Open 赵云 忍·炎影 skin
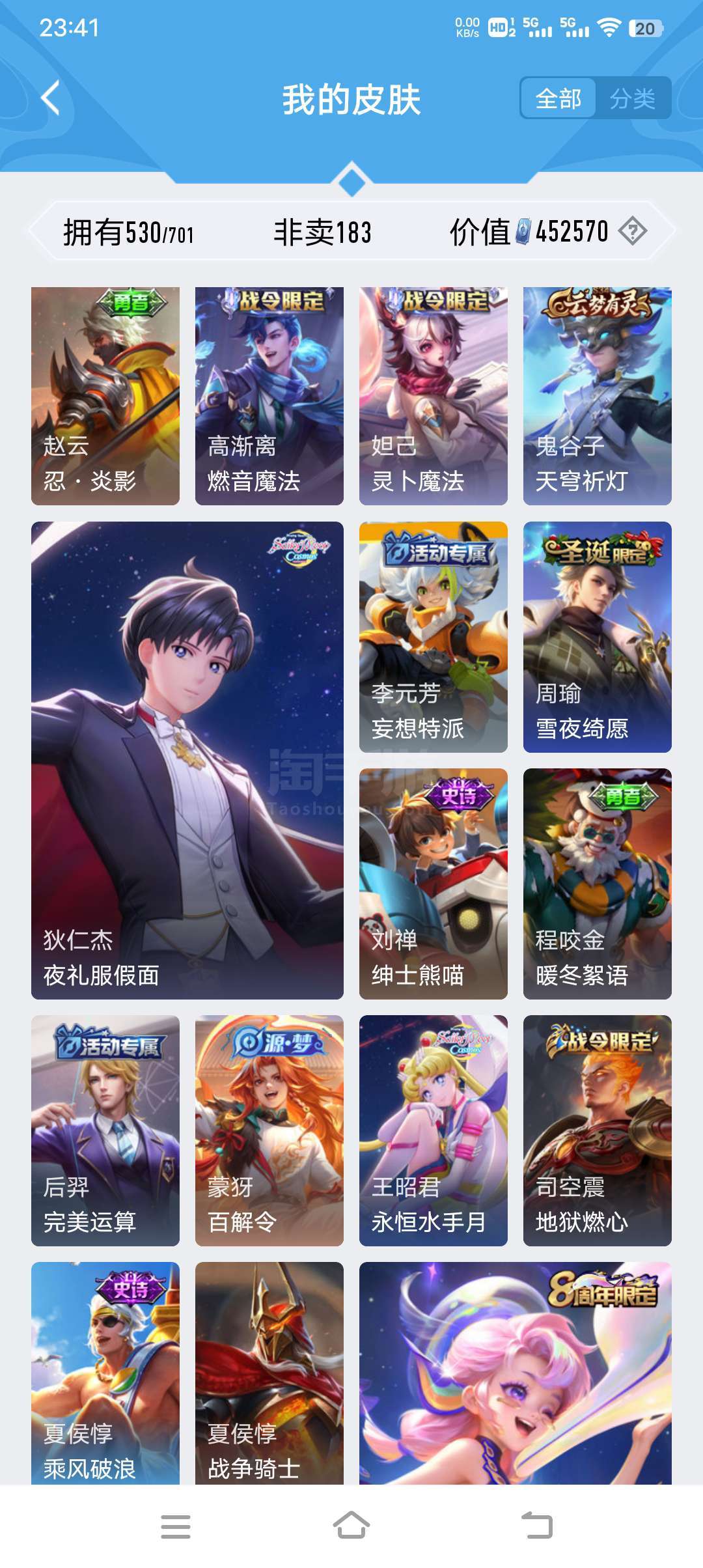 [x=105, y=396]
